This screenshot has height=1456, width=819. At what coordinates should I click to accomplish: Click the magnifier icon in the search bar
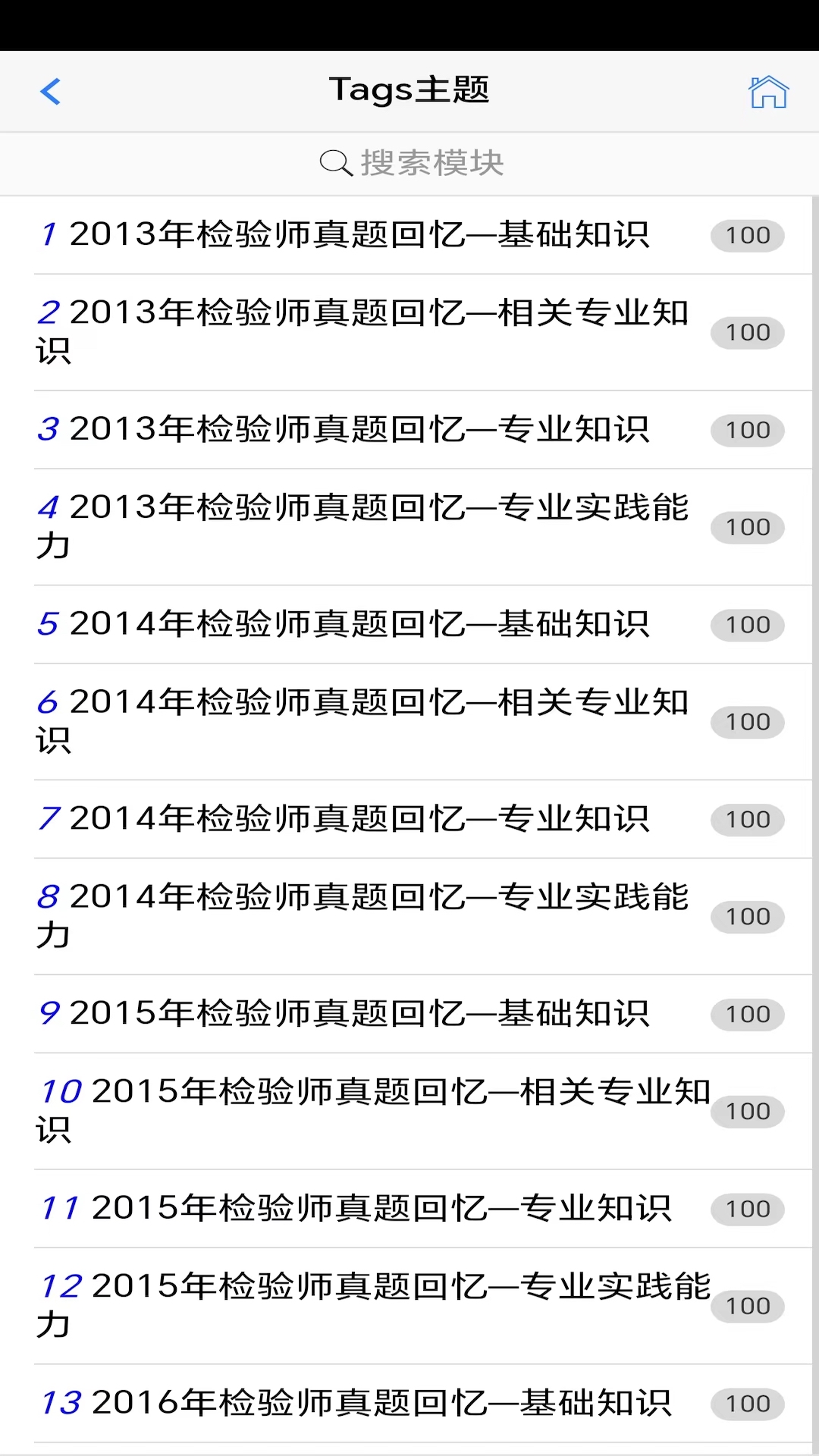(x=334, y=162)
